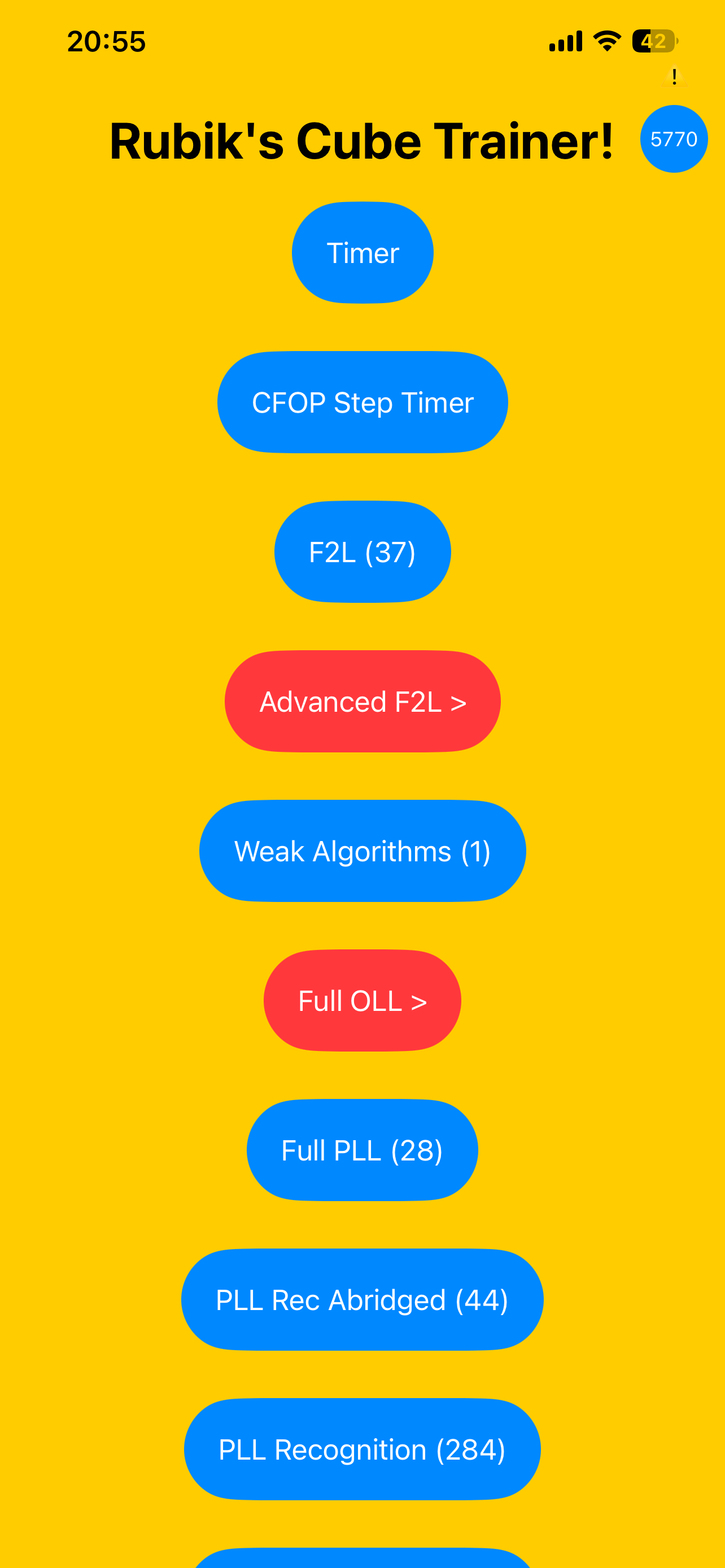Tap the partially visible button at the bottom

pos(362,1558)
